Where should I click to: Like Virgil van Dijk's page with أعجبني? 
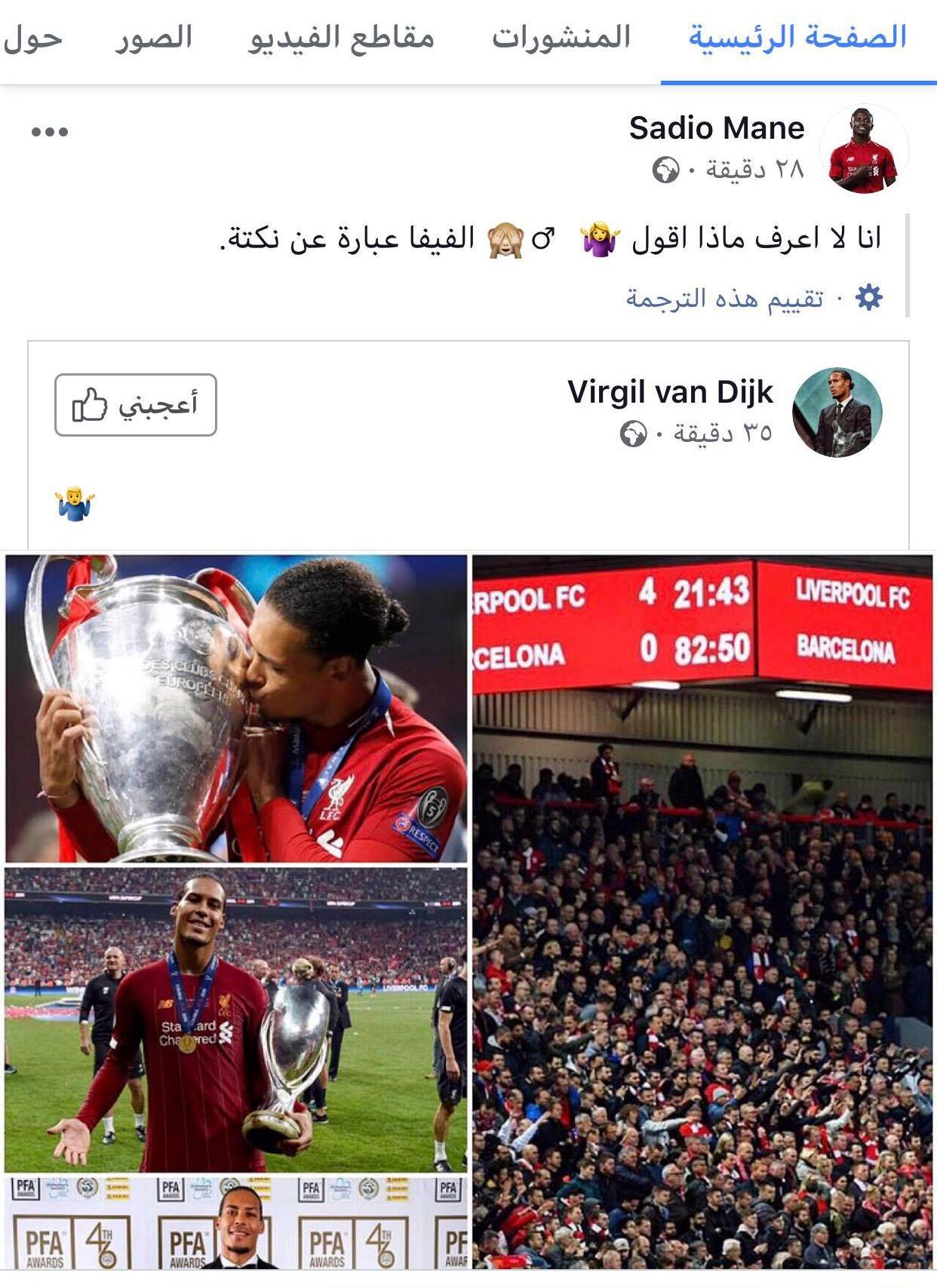tap(136, 405)
